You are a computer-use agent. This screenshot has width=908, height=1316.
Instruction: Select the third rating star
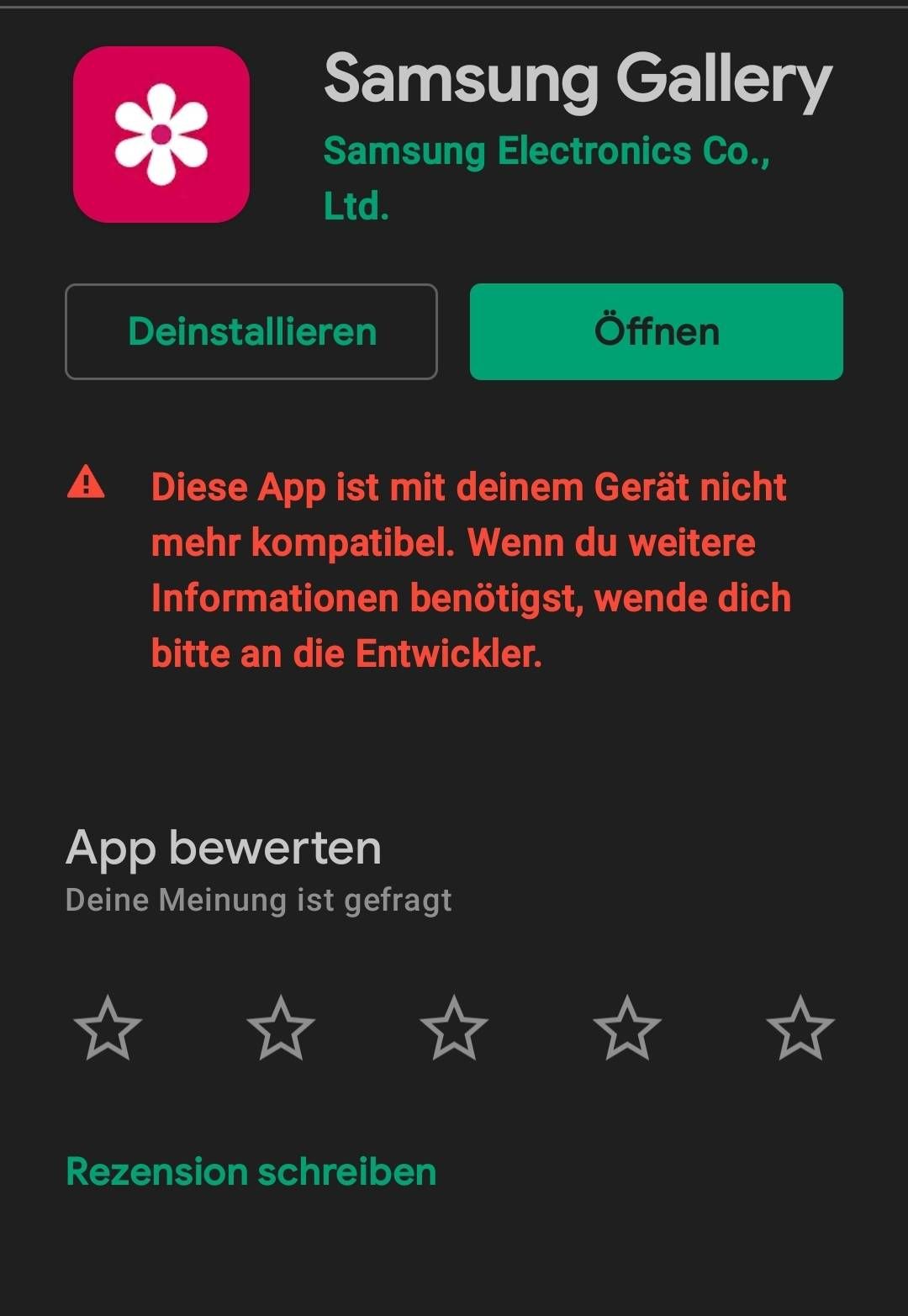454,1027
